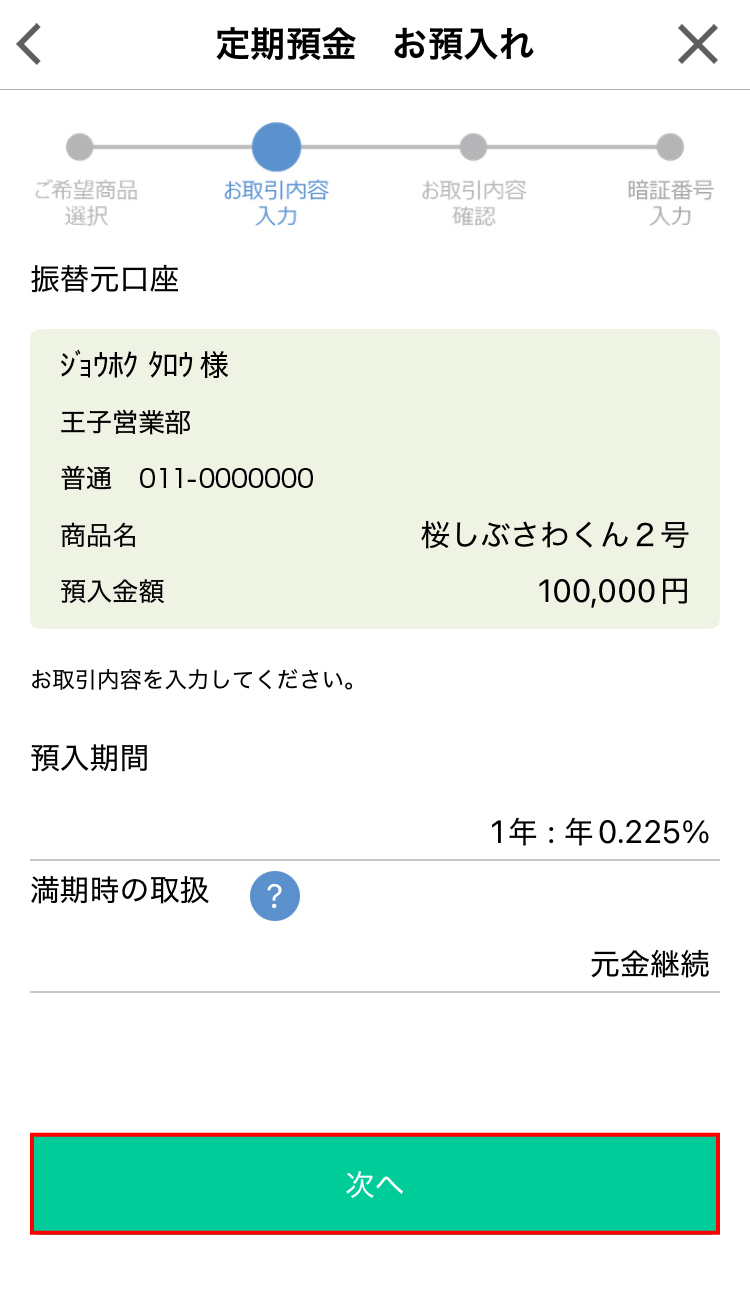750x1295 pixels.
Task: Close the 定期預金 お預入れ screen
Action: tap(697, 45)
